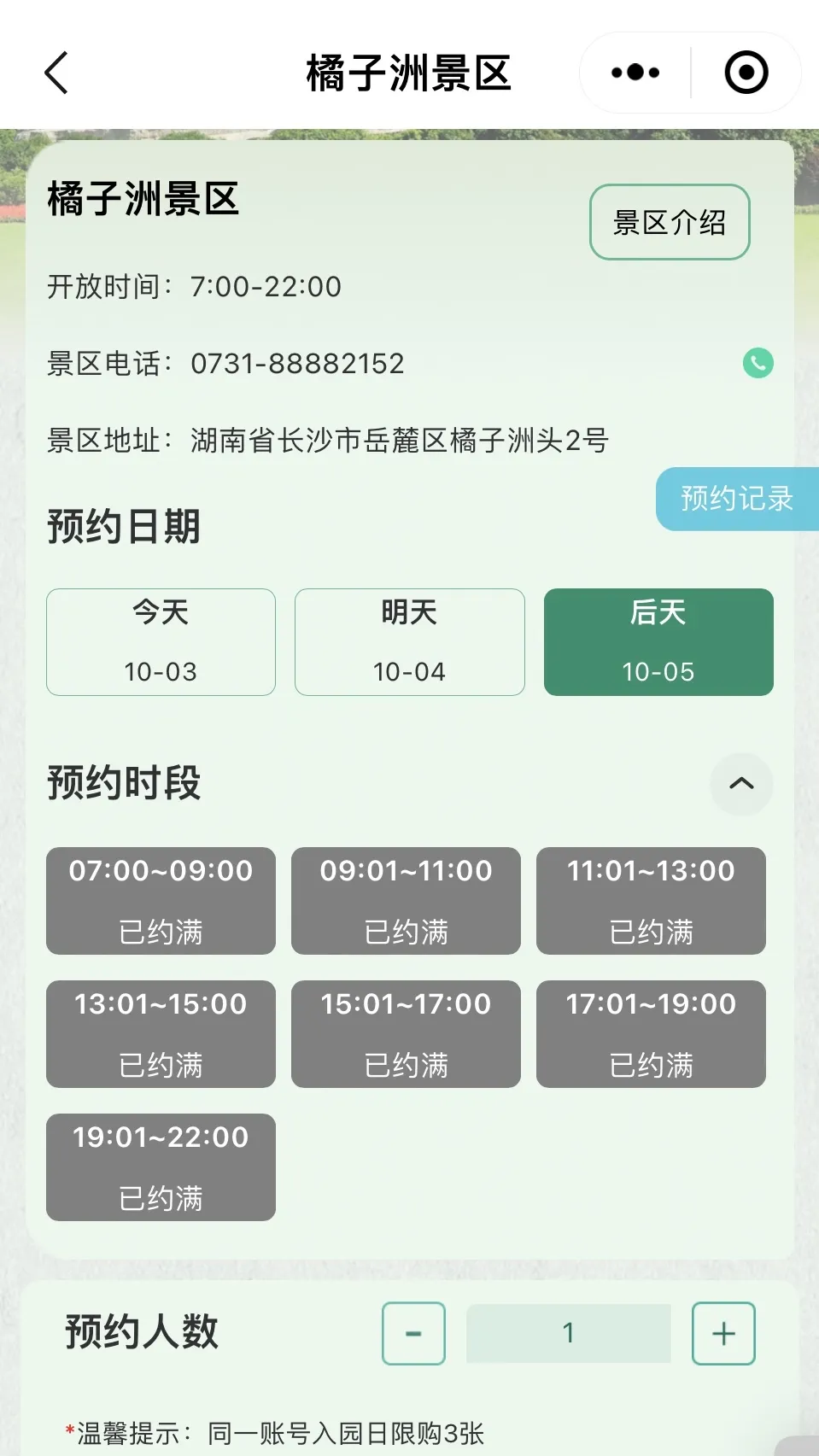Increase 预约人数 with the plus button
819x1456 pixels.
[723, 1333]
